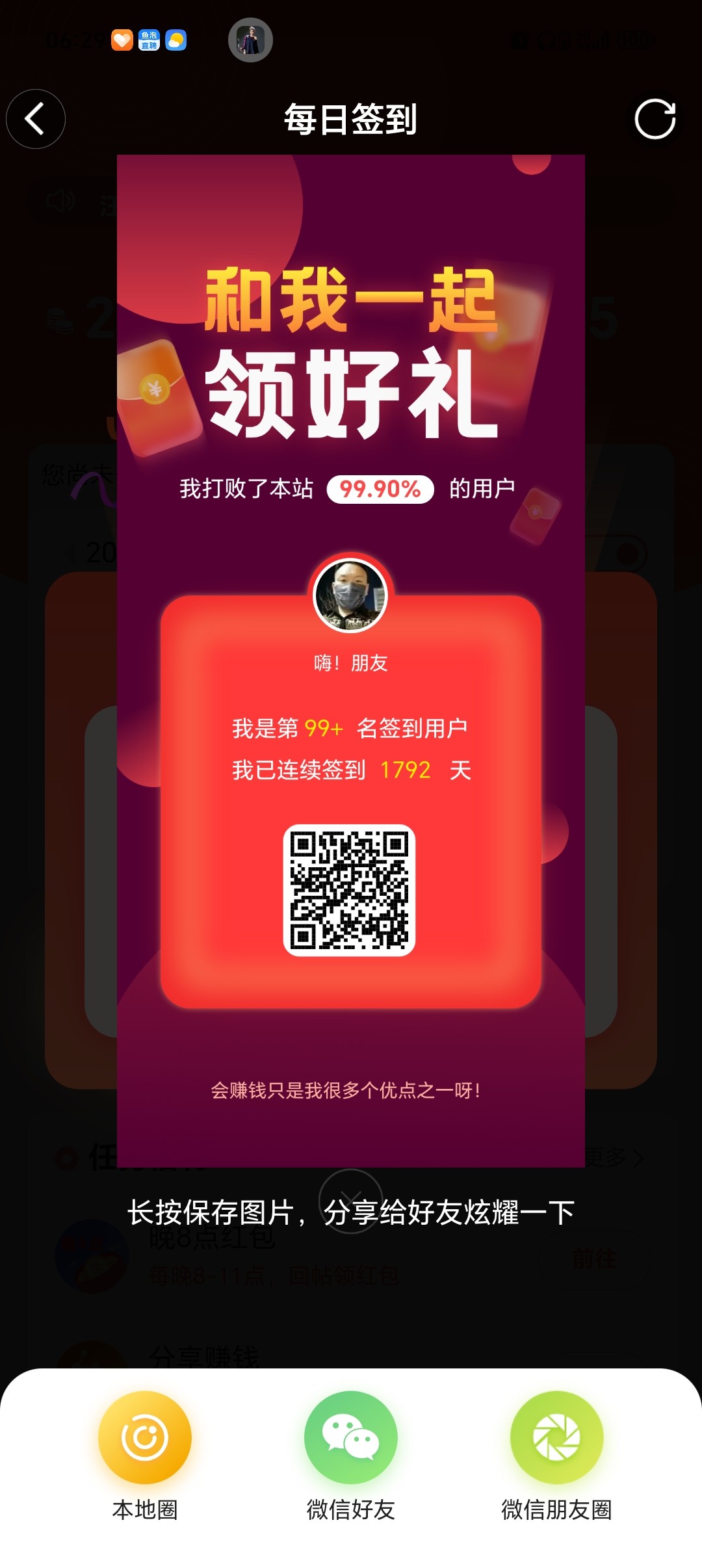
Task: Share to 微信好友
Action: 350,1437
